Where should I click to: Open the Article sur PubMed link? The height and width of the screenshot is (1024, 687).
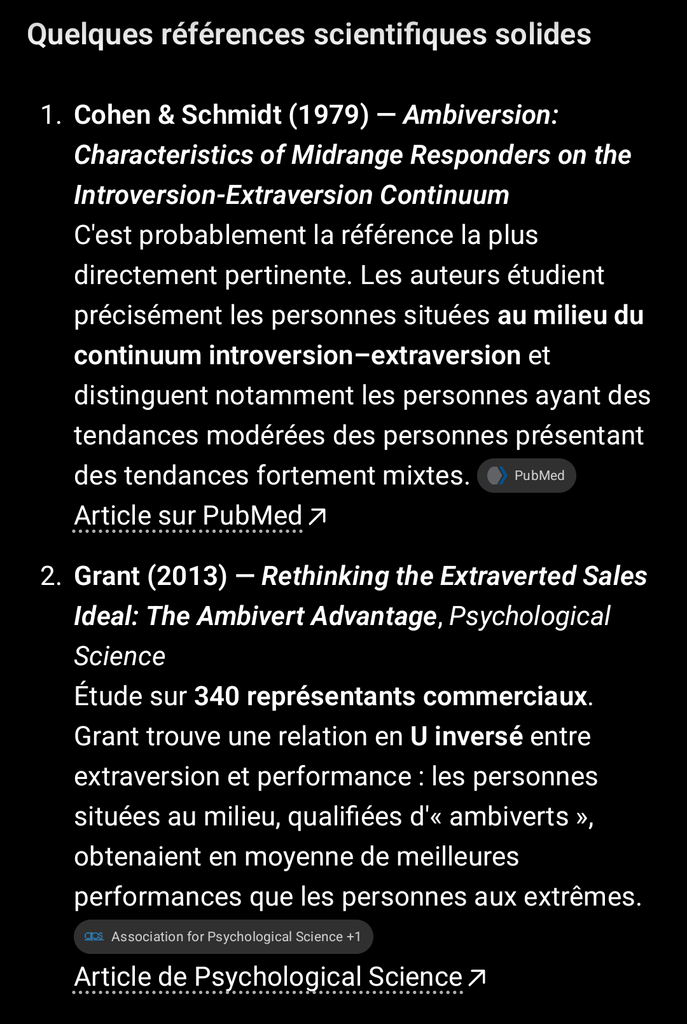tap(200, 516)
